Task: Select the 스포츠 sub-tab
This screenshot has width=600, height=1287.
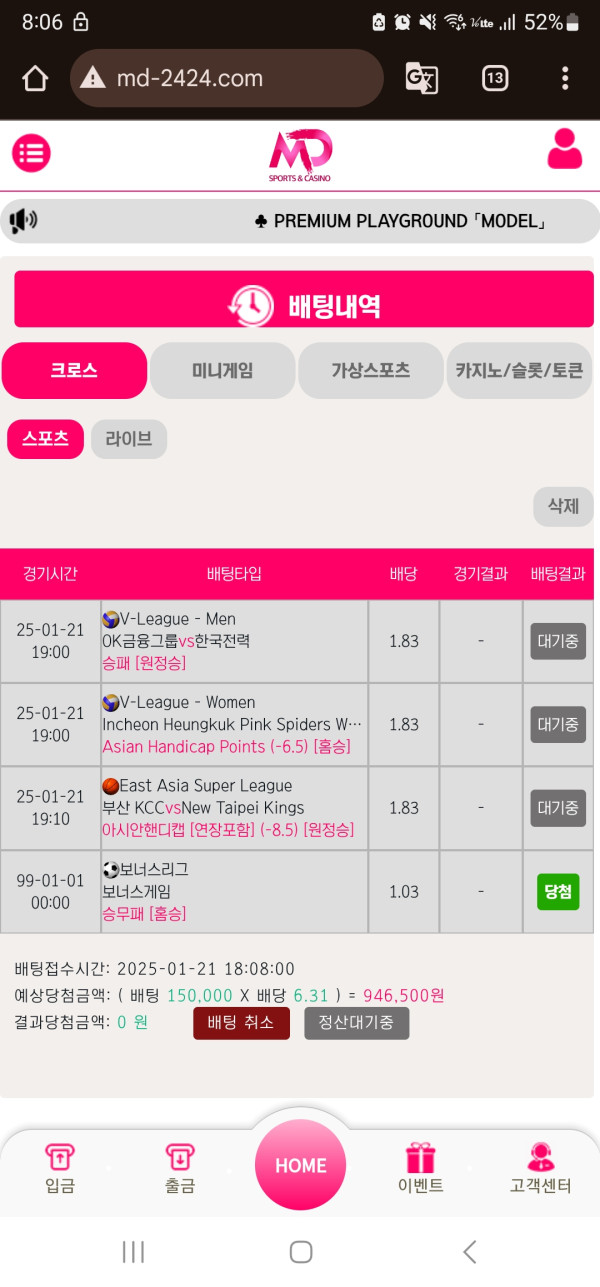Action: (x=45, y=439)
